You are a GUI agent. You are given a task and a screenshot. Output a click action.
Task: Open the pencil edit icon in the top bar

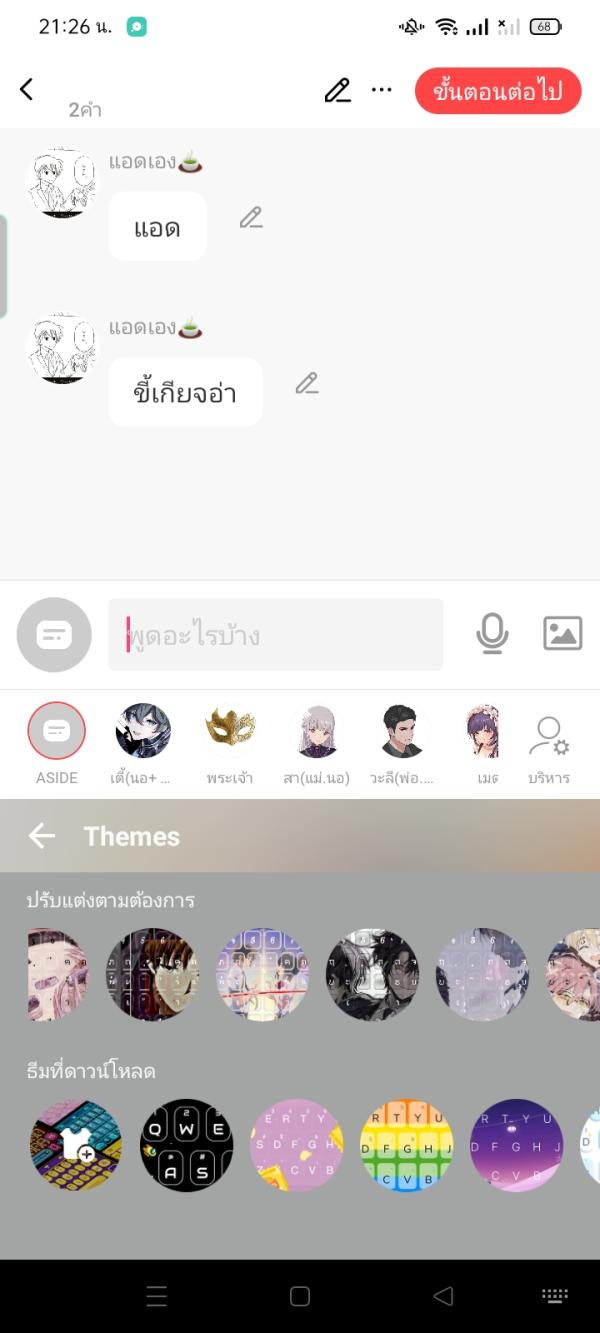click(x=338, y=90)
